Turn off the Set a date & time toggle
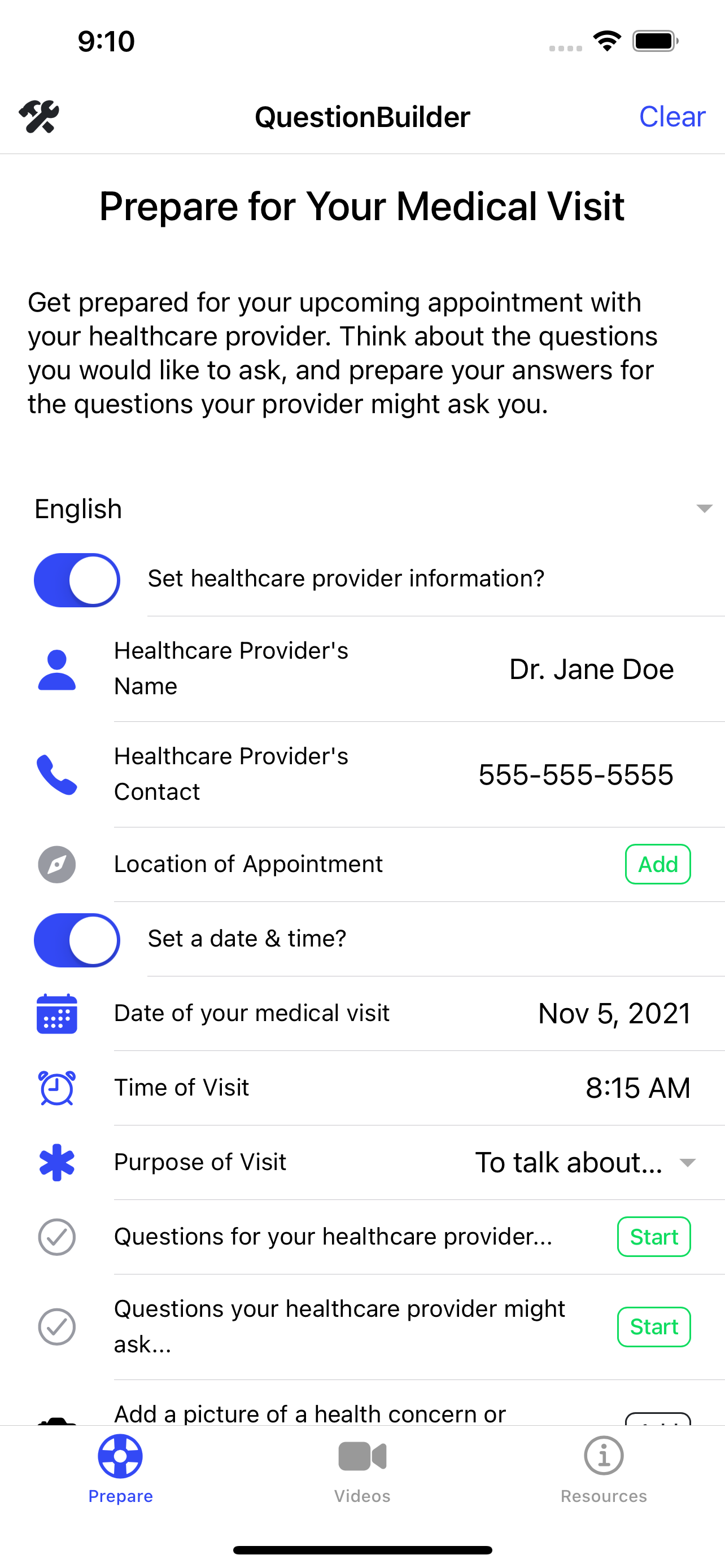The width and height of the screenshot is (725, 1568). click(76, 940)
